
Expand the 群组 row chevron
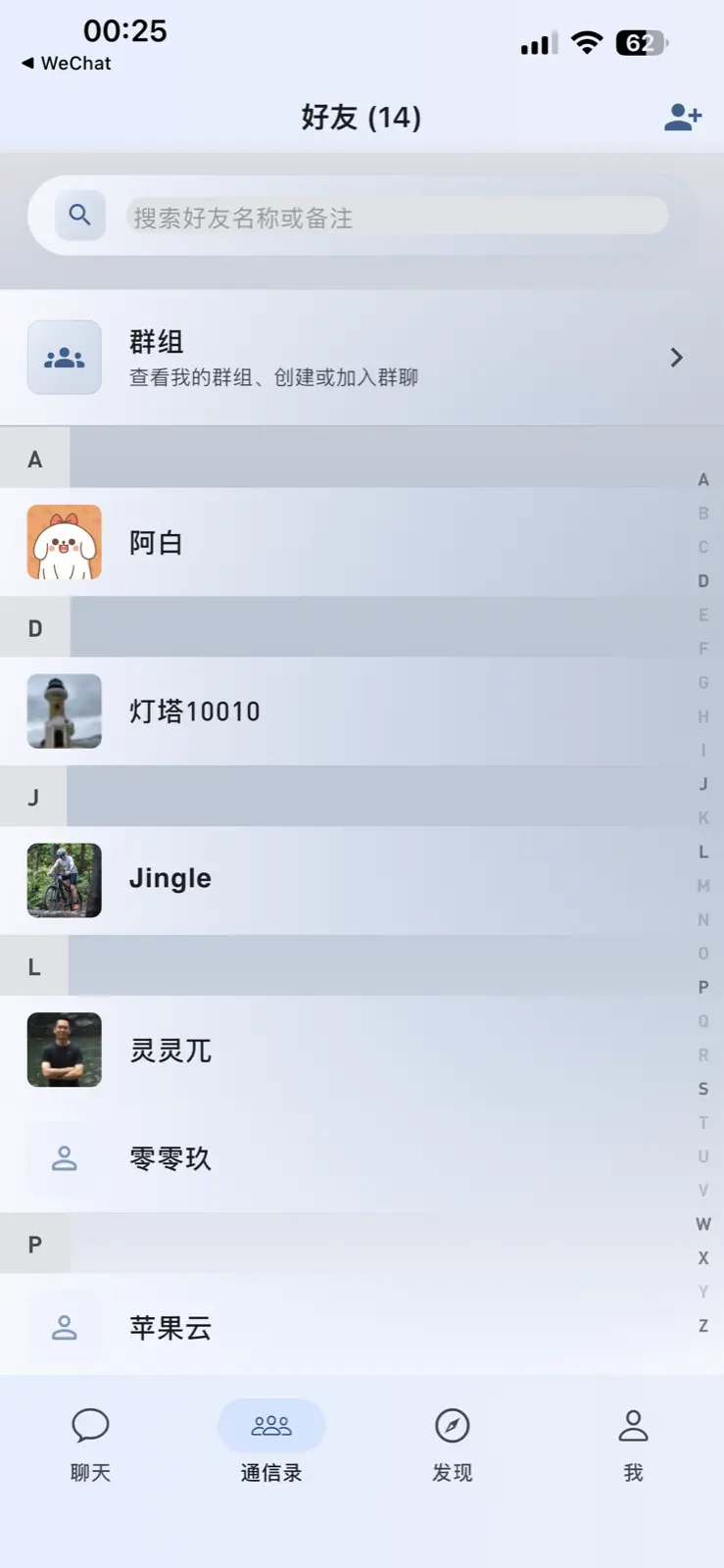[676, 358]
